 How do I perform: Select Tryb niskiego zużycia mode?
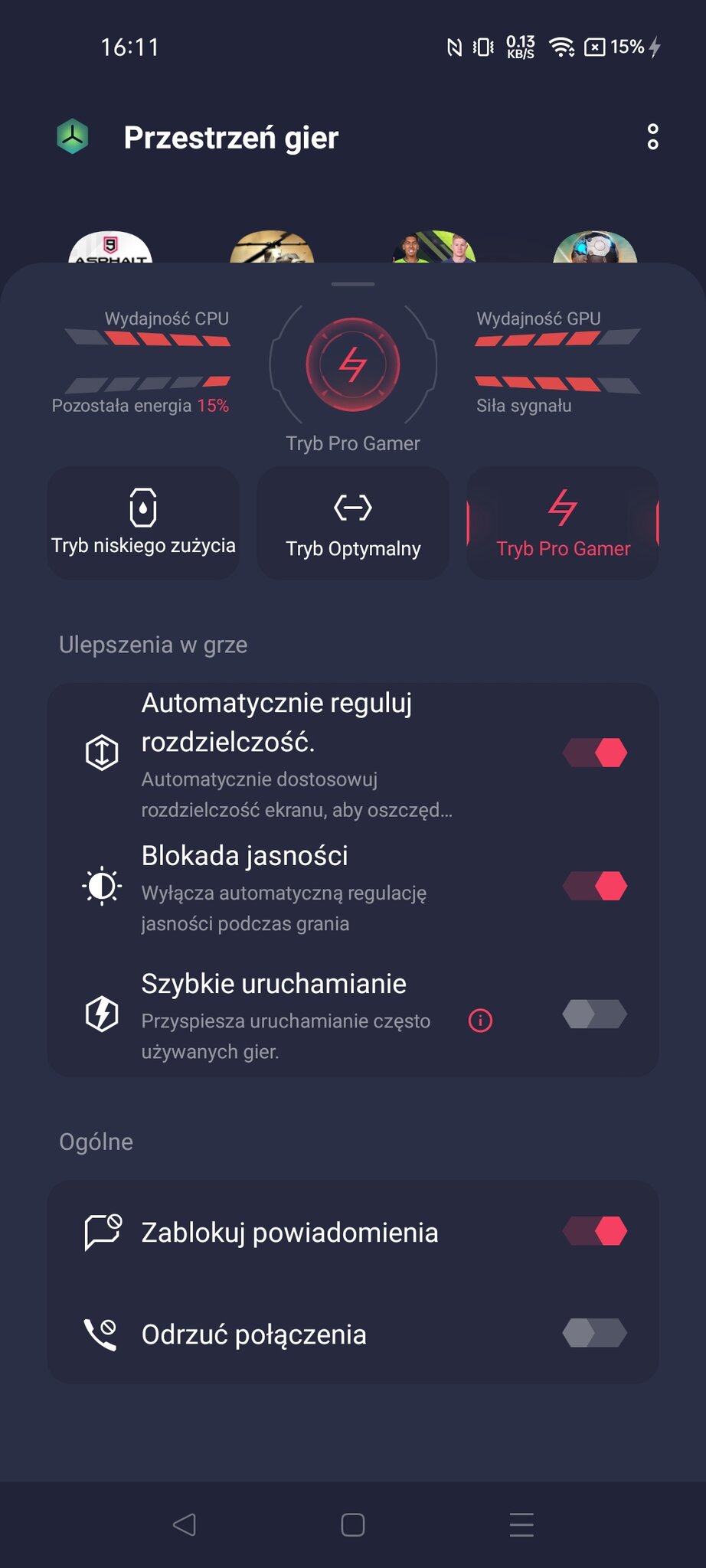pyautogui.click(x=143, y=523)
